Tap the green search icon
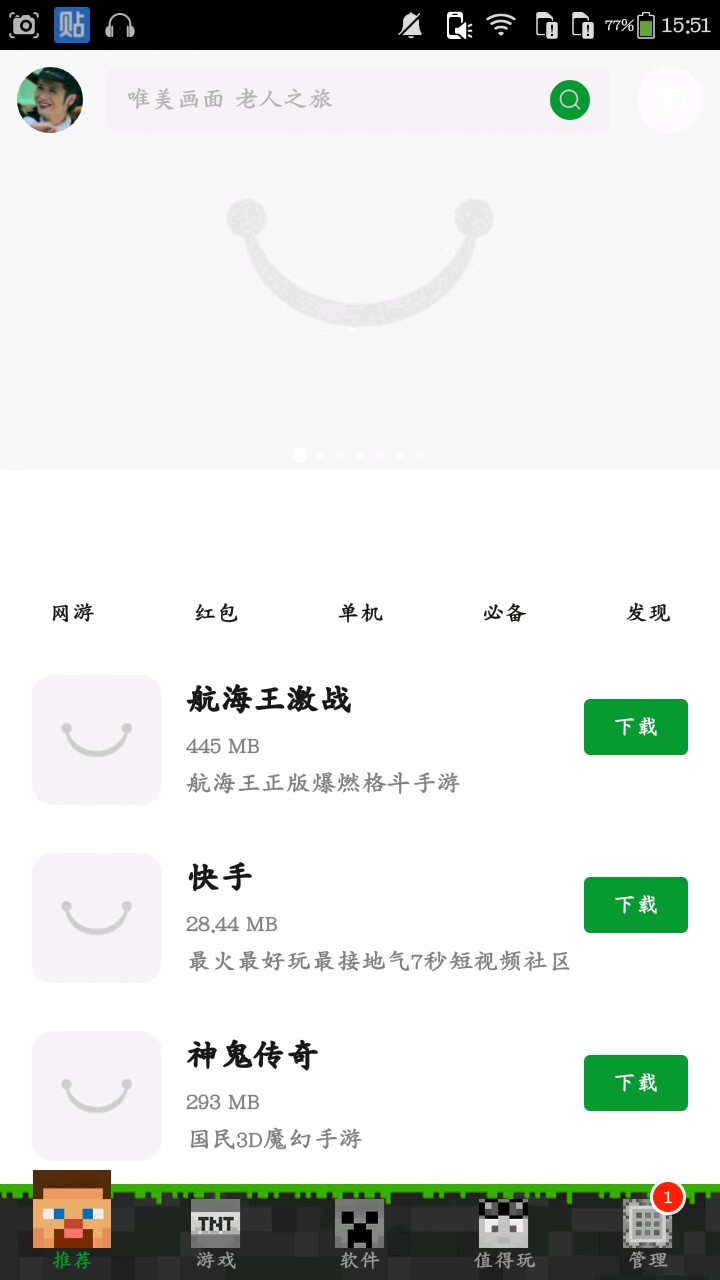Screen dimensions: 720x1280 pos(570,100)
